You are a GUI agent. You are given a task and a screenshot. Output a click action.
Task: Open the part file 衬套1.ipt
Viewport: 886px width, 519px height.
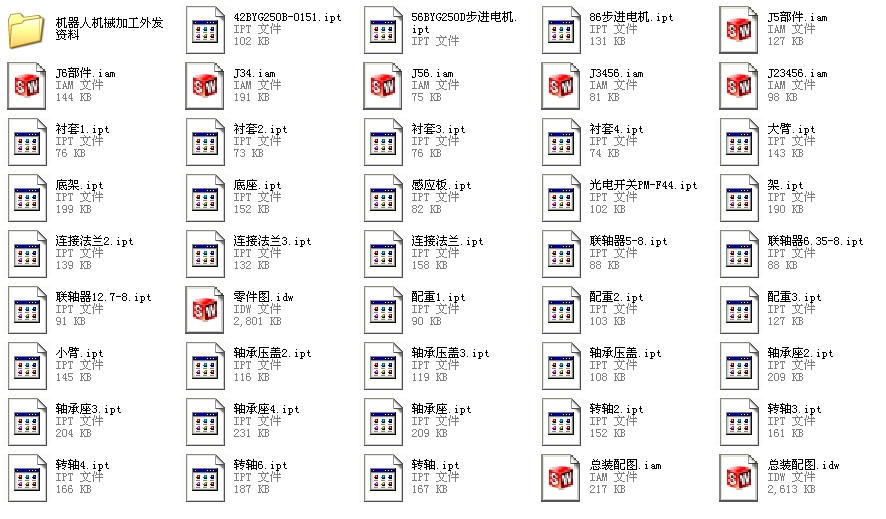(24, 142)
